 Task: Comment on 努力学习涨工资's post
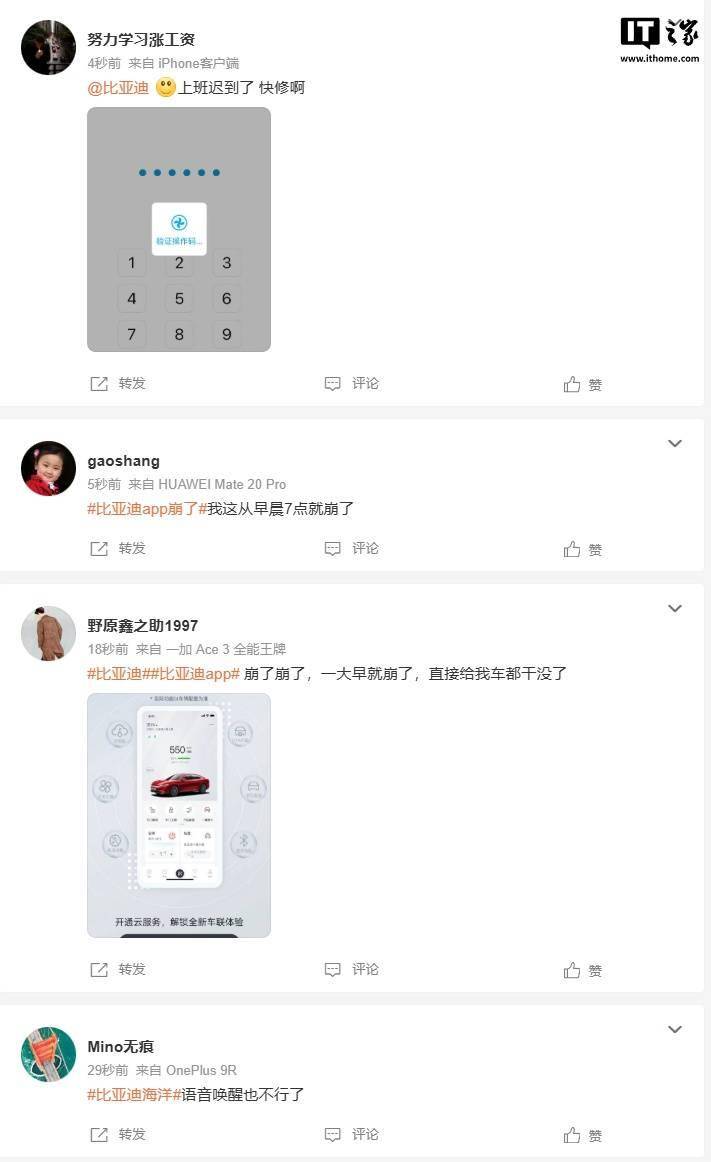click(352, 383)
